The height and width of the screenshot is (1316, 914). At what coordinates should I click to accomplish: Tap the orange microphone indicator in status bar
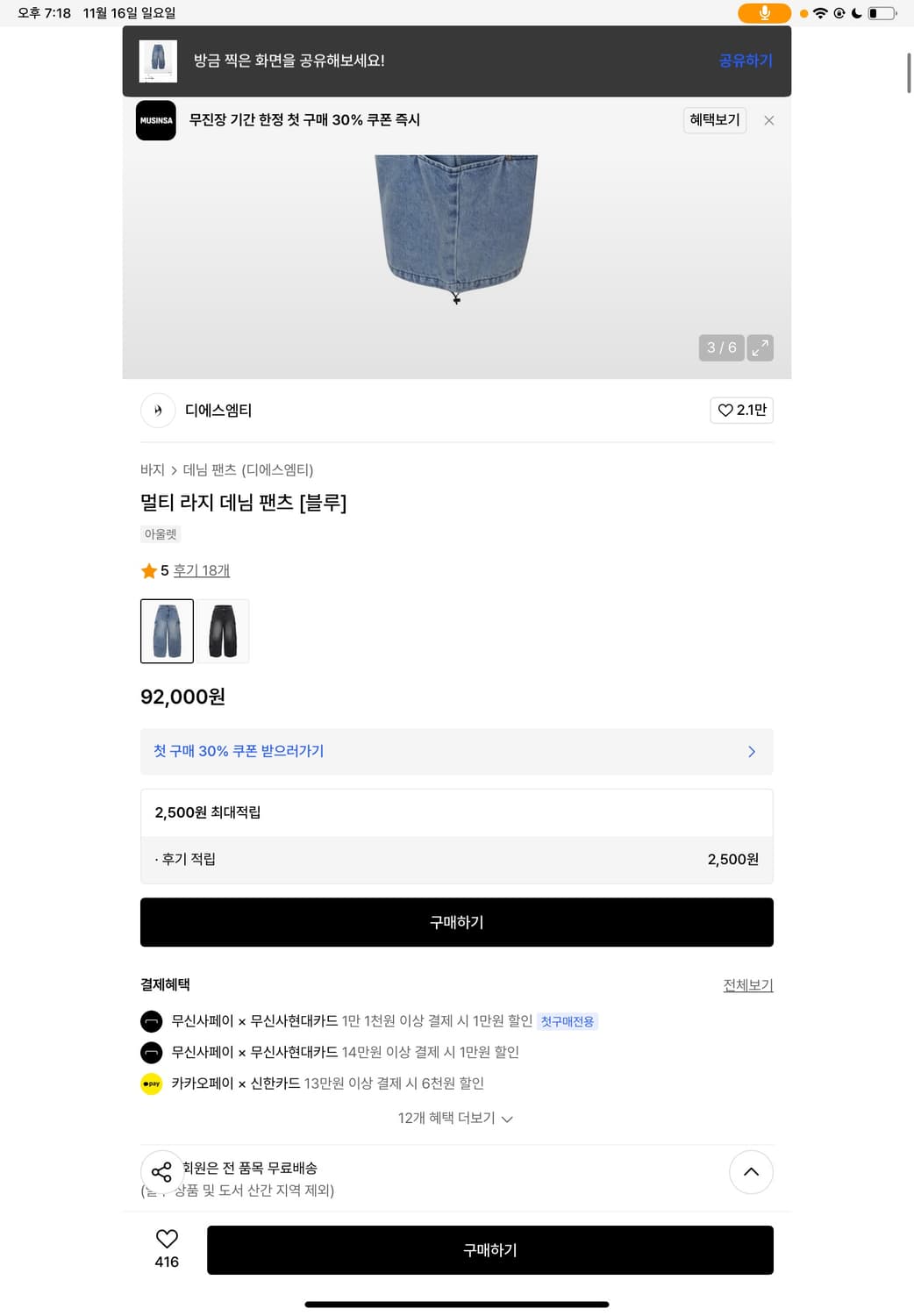pyautogui.click(x=764, y=12)
